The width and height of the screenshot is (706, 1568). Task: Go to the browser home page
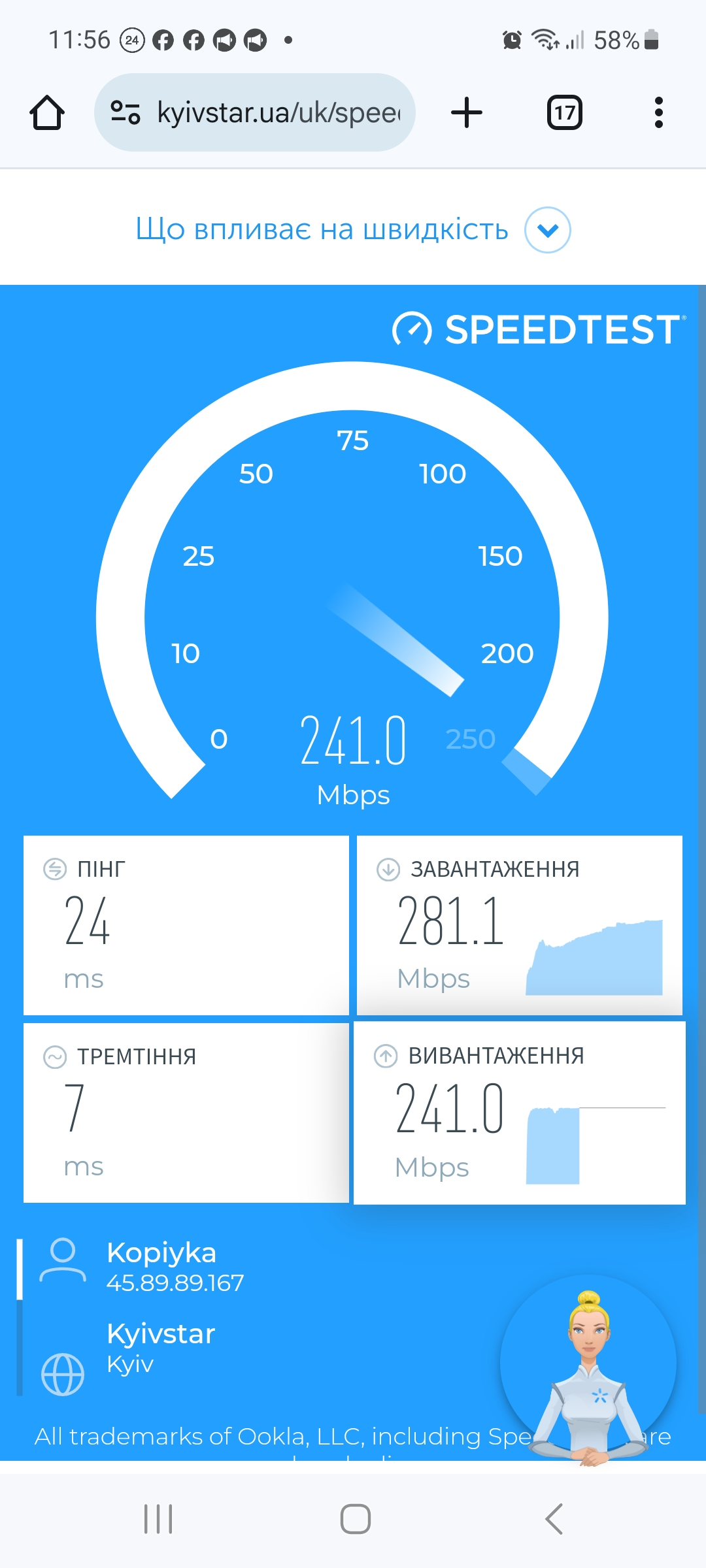[x=47, y=113]
